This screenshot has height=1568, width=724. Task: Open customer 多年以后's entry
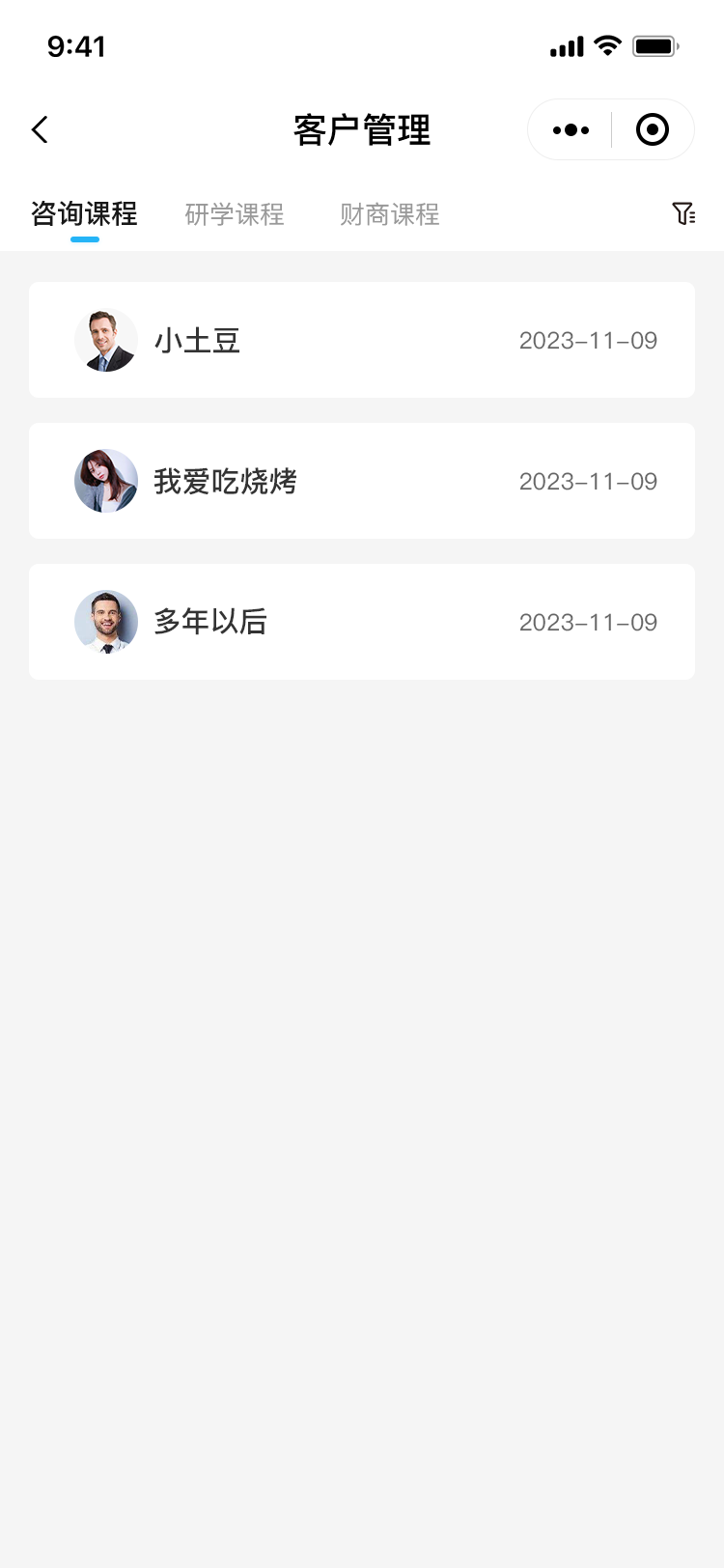362,622
